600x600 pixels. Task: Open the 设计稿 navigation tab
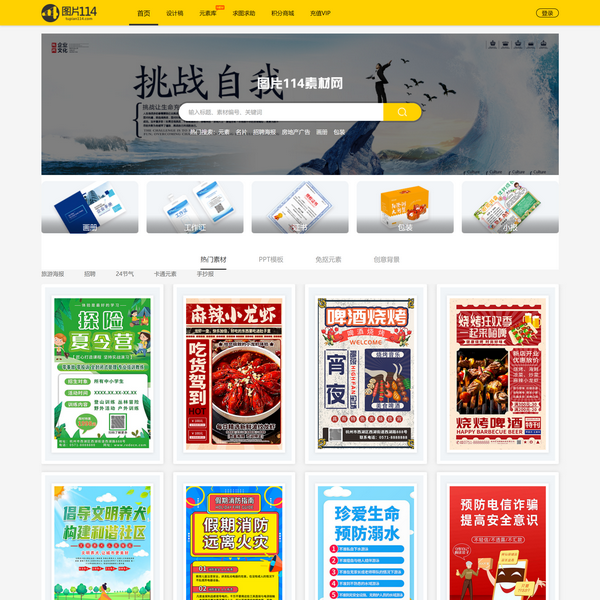[x=174, y=13]
